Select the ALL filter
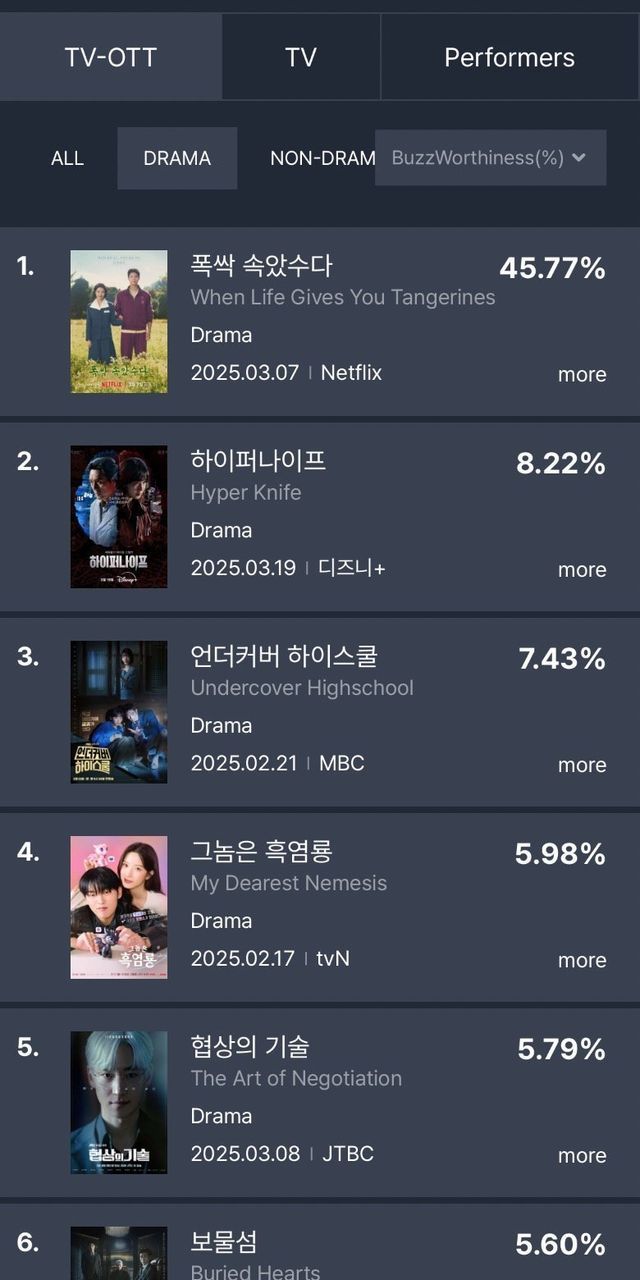The height and width of the screenshot is (1280, 640). [x=67, y=158]
